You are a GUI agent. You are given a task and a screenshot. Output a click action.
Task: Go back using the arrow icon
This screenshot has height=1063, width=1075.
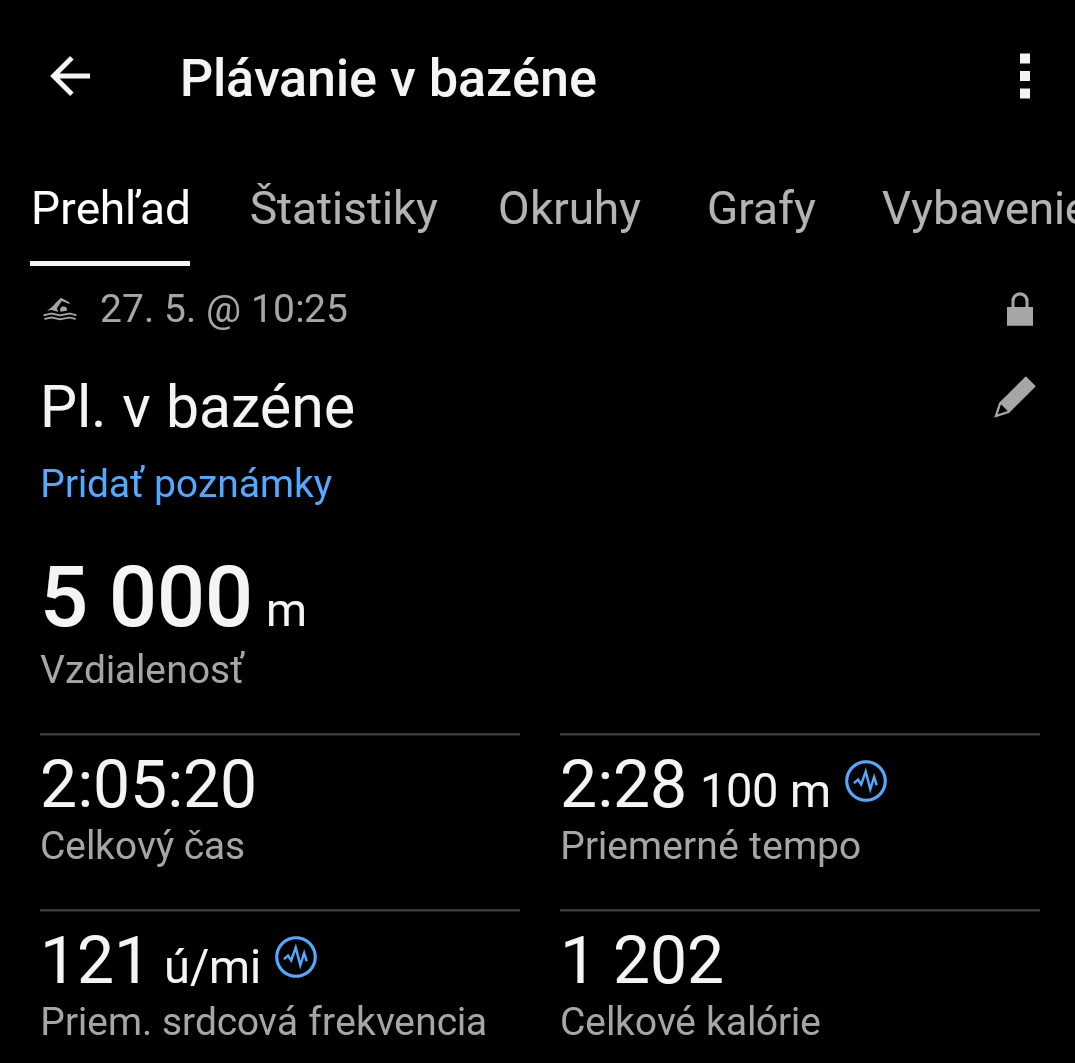coord(70,77)
